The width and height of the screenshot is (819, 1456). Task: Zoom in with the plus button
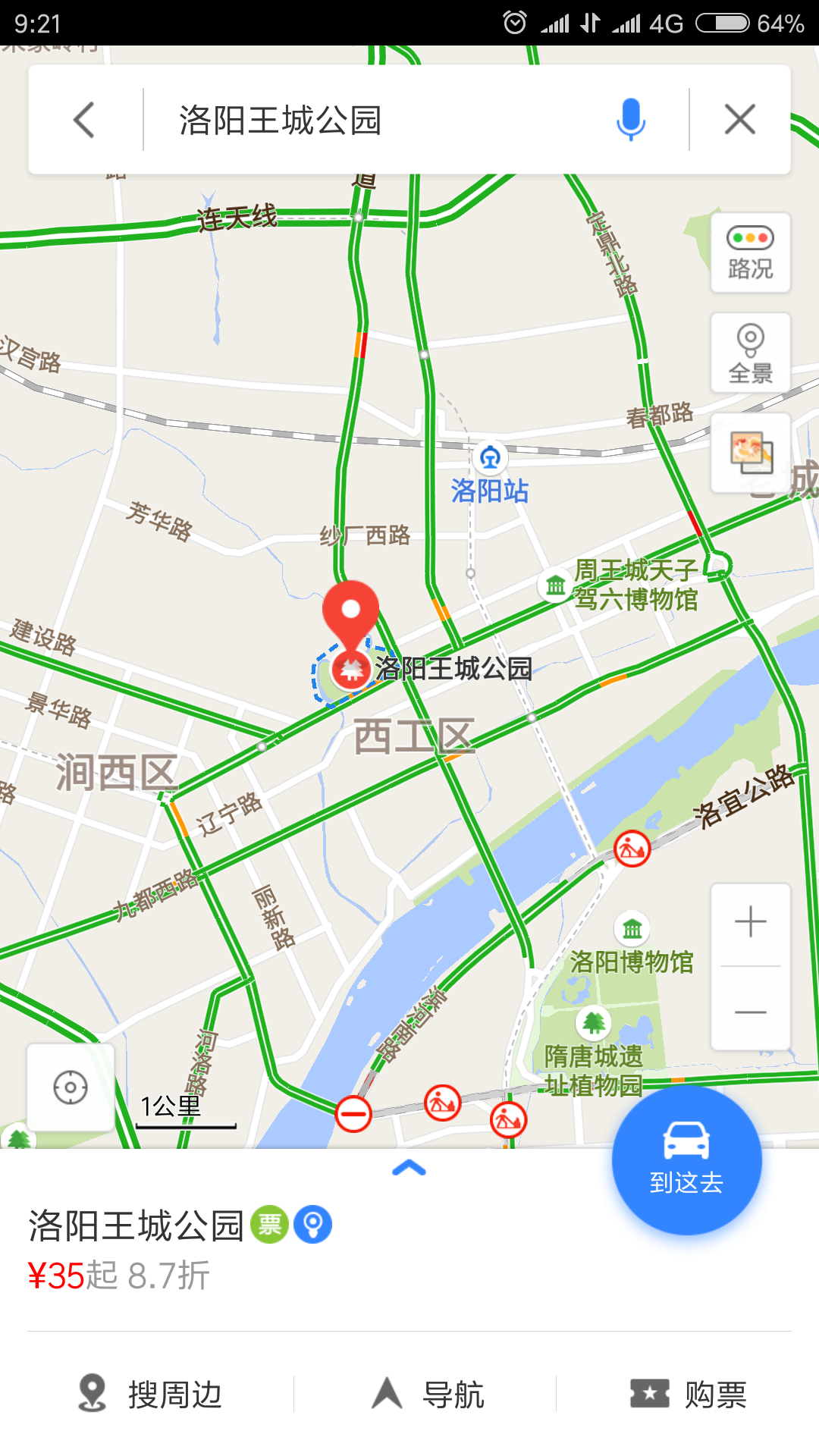(x=750, y=922)
